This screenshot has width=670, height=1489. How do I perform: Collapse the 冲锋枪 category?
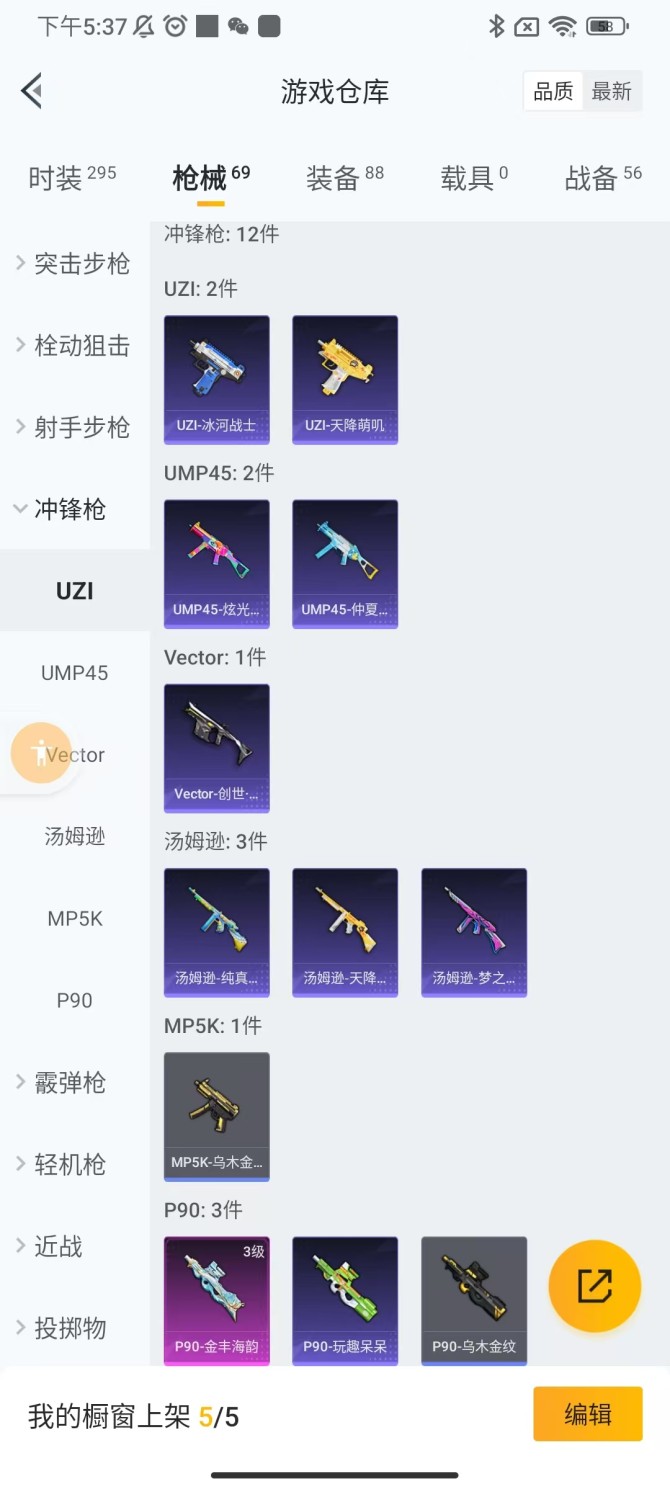pos(62,509)
